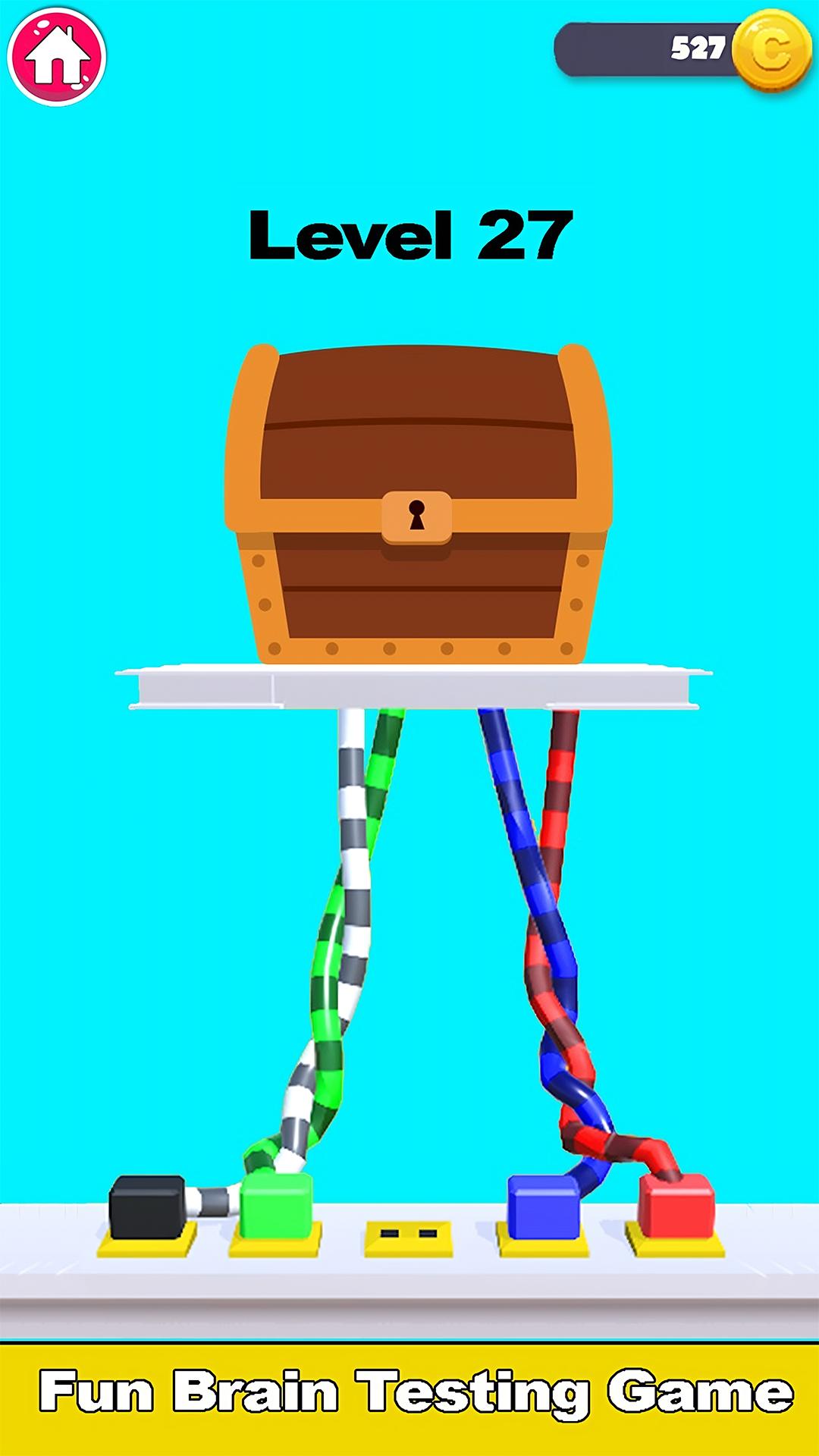The image size is (819, 1456).
Task: Return to the home menu
Action: (x=57, y=57)
